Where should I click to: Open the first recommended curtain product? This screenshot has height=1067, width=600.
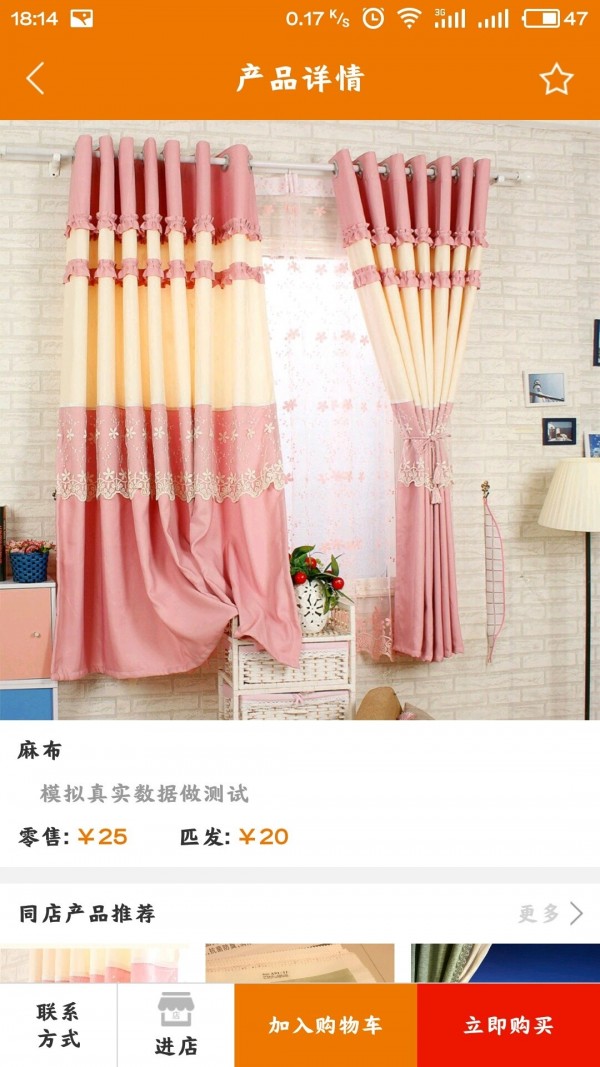[x=95, y=963]
